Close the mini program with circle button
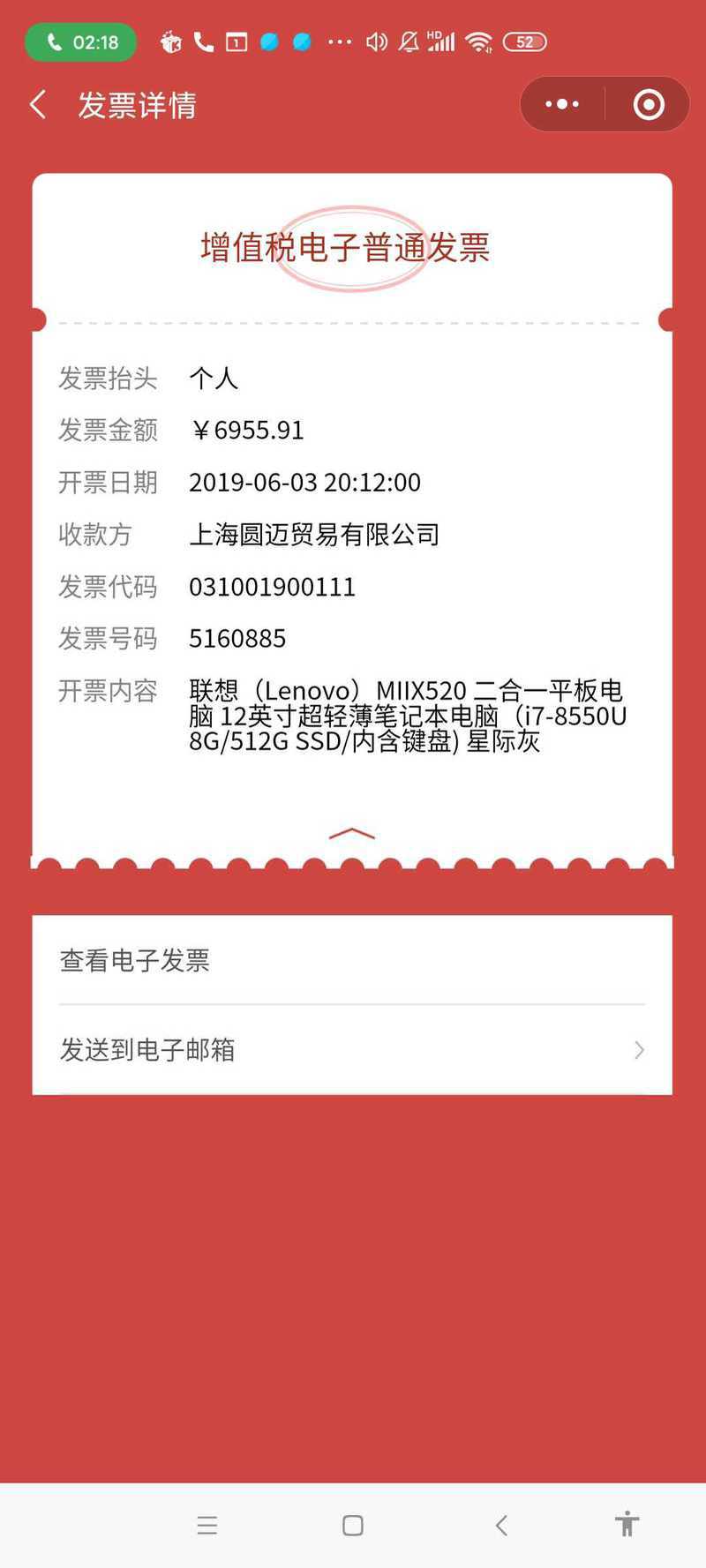 tap(649, 104)
